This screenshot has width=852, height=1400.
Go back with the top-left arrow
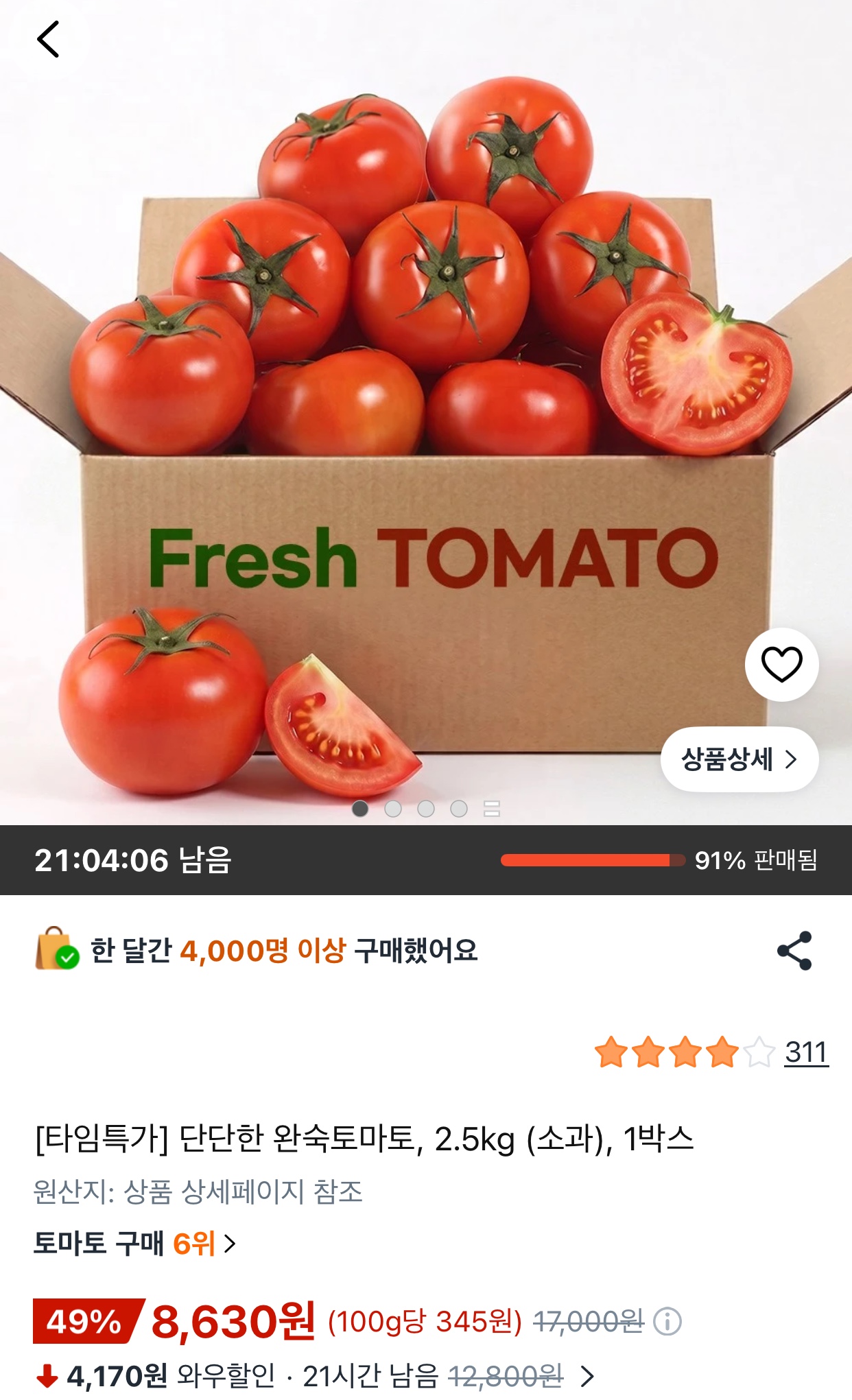48,39
